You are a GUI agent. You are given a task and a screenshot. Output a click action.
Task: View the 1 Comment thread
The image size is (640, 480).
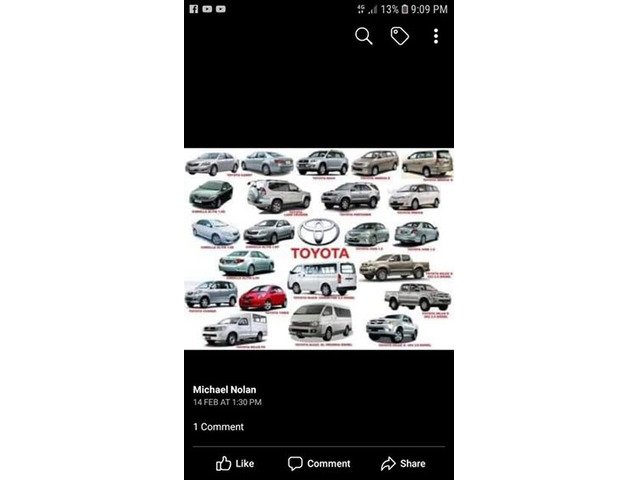(218, 427)
